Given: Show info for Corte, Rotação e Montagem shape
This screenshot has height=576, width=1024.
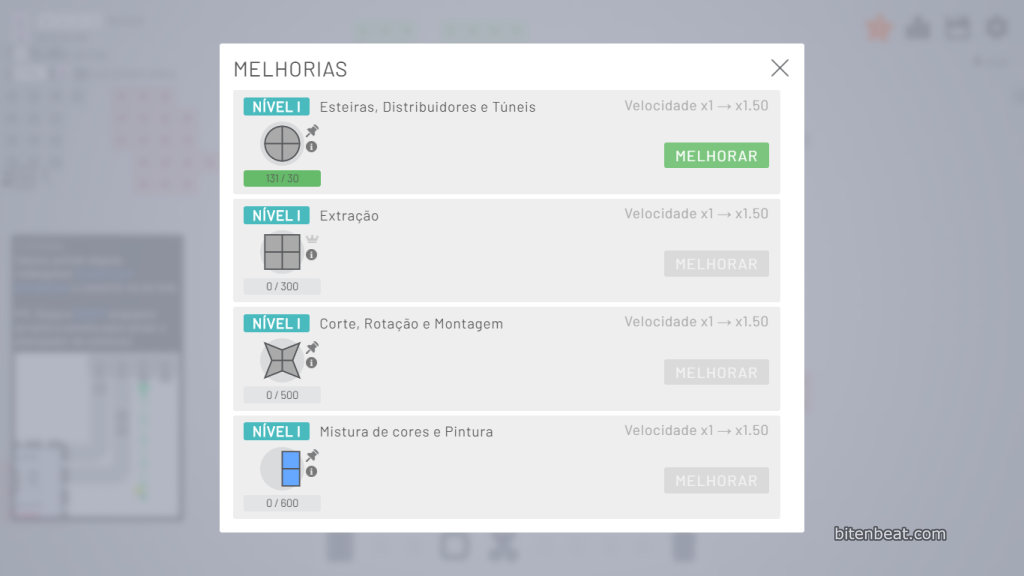Looking at the screenshot, I should pyautogui.click(x=311, y=363).
